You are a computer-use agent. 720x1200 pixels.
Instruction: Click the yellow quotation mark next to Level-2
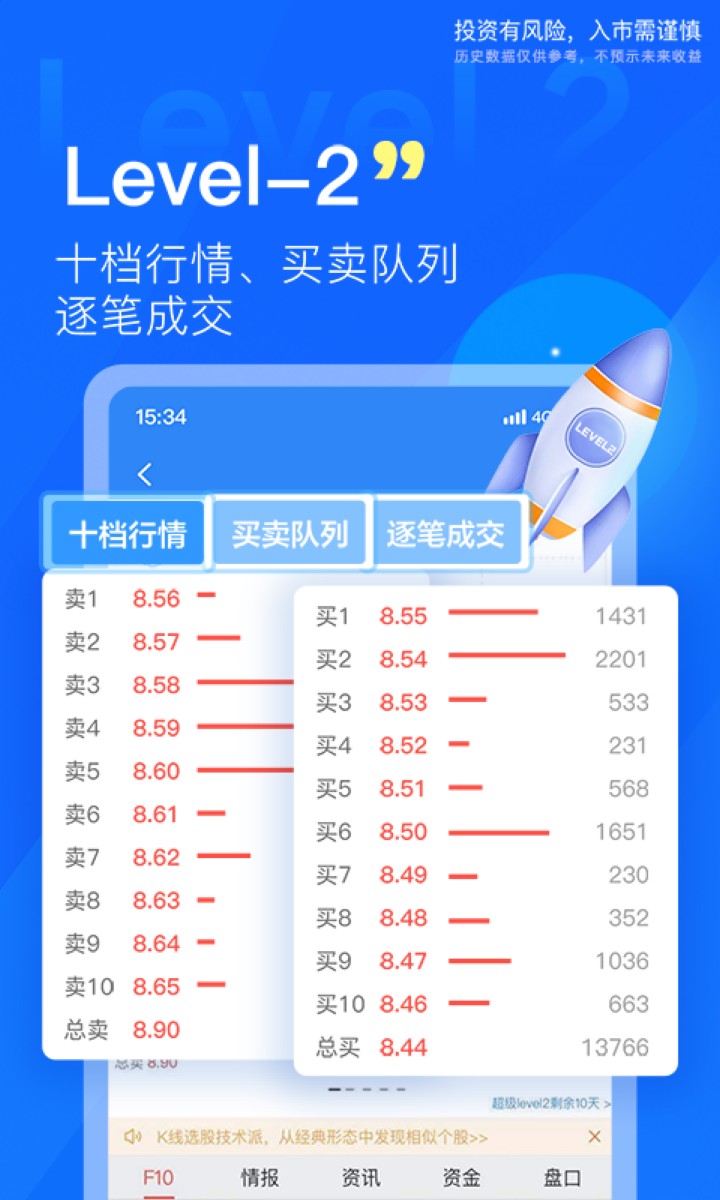tap(400, 160)
